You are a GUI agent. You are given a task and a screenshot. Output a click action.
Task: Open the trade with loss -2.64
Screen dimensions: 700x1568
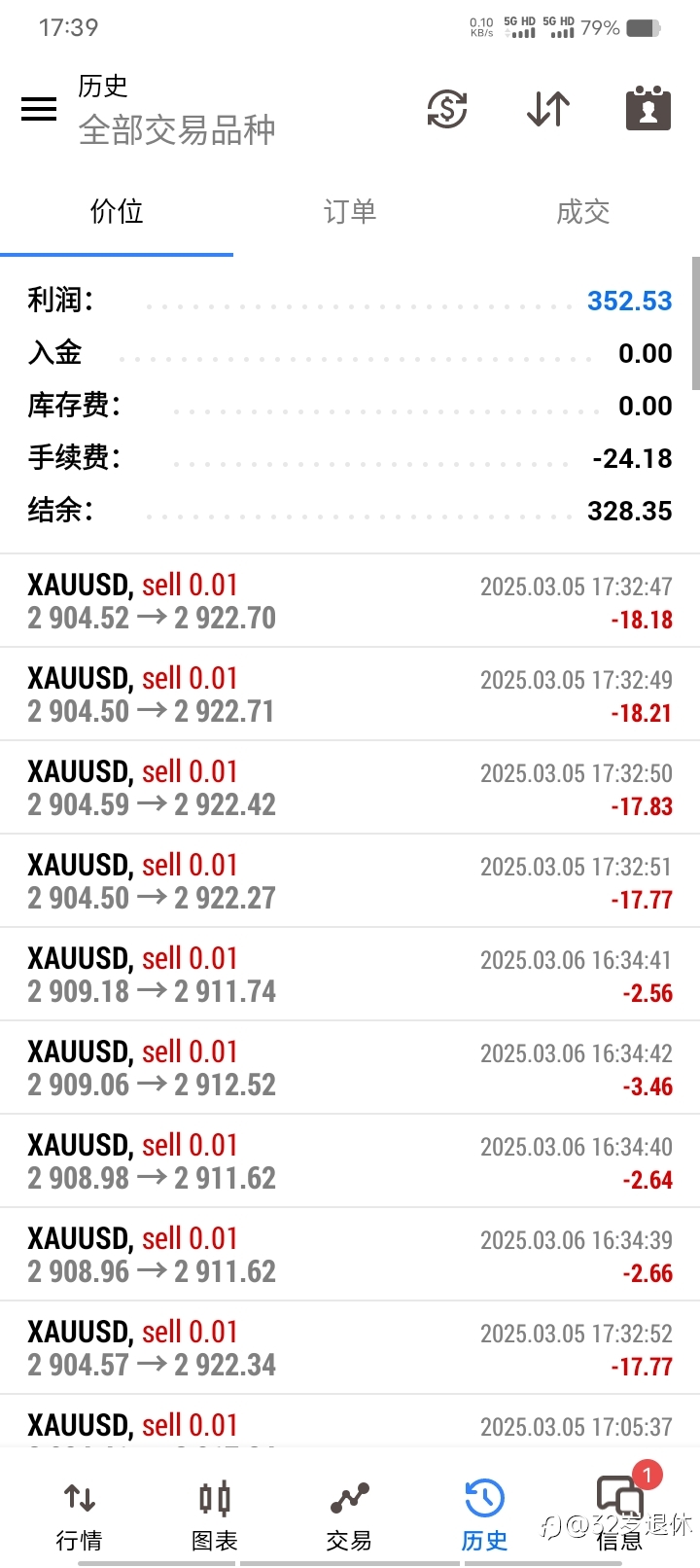(x=350, y=1161)
